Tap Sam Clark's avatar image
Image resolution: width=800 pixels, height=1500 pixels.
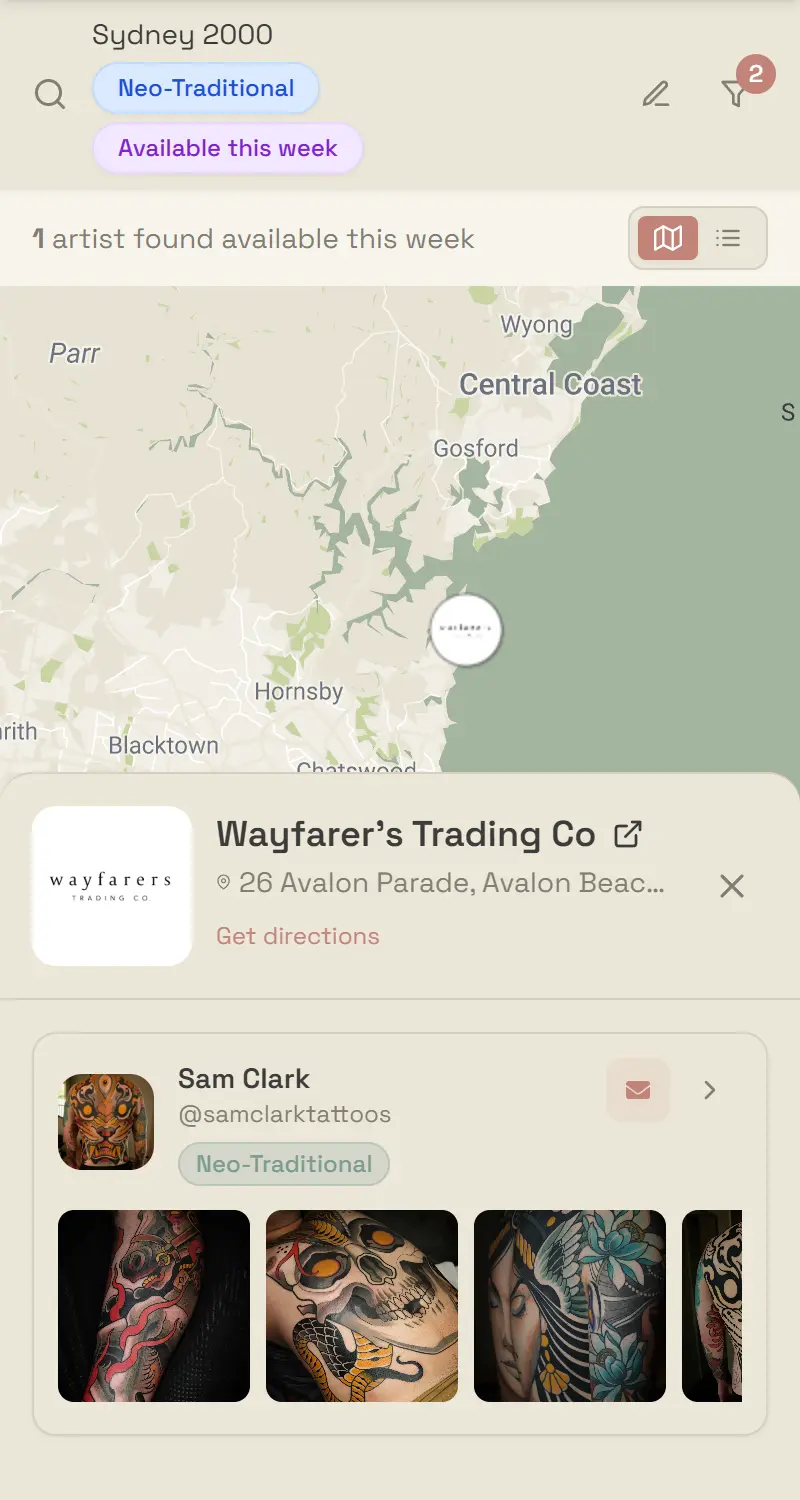106,1122
